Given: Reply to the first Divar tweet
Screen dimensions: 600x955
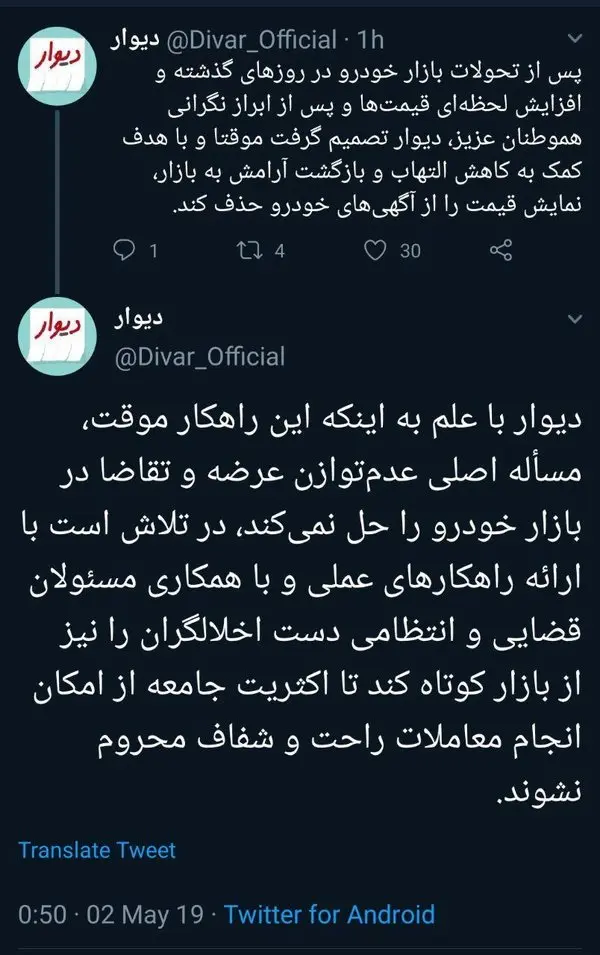Looking at the screenshot, I should tap(125, 251).
